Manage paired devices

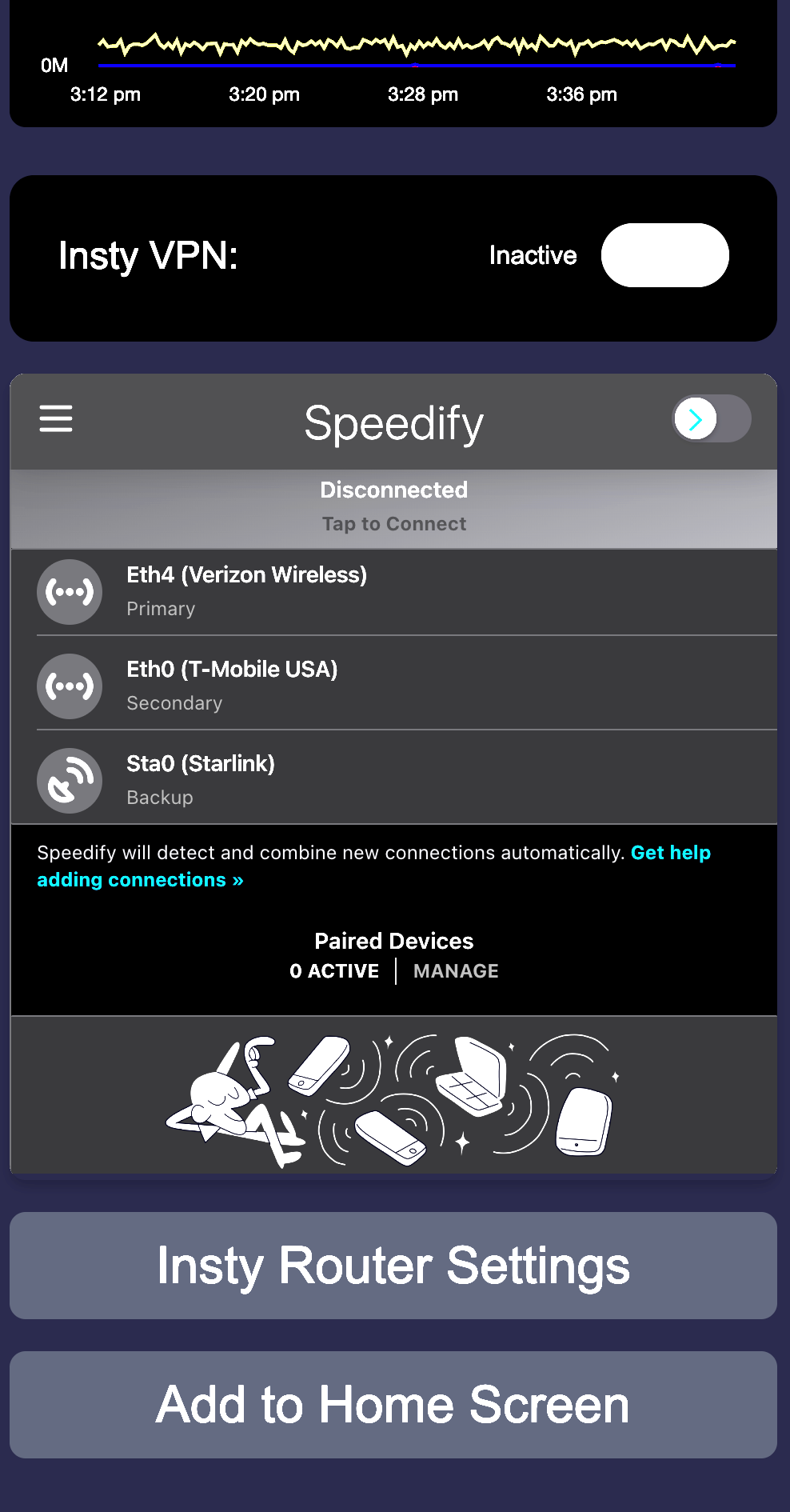point(456,971)
